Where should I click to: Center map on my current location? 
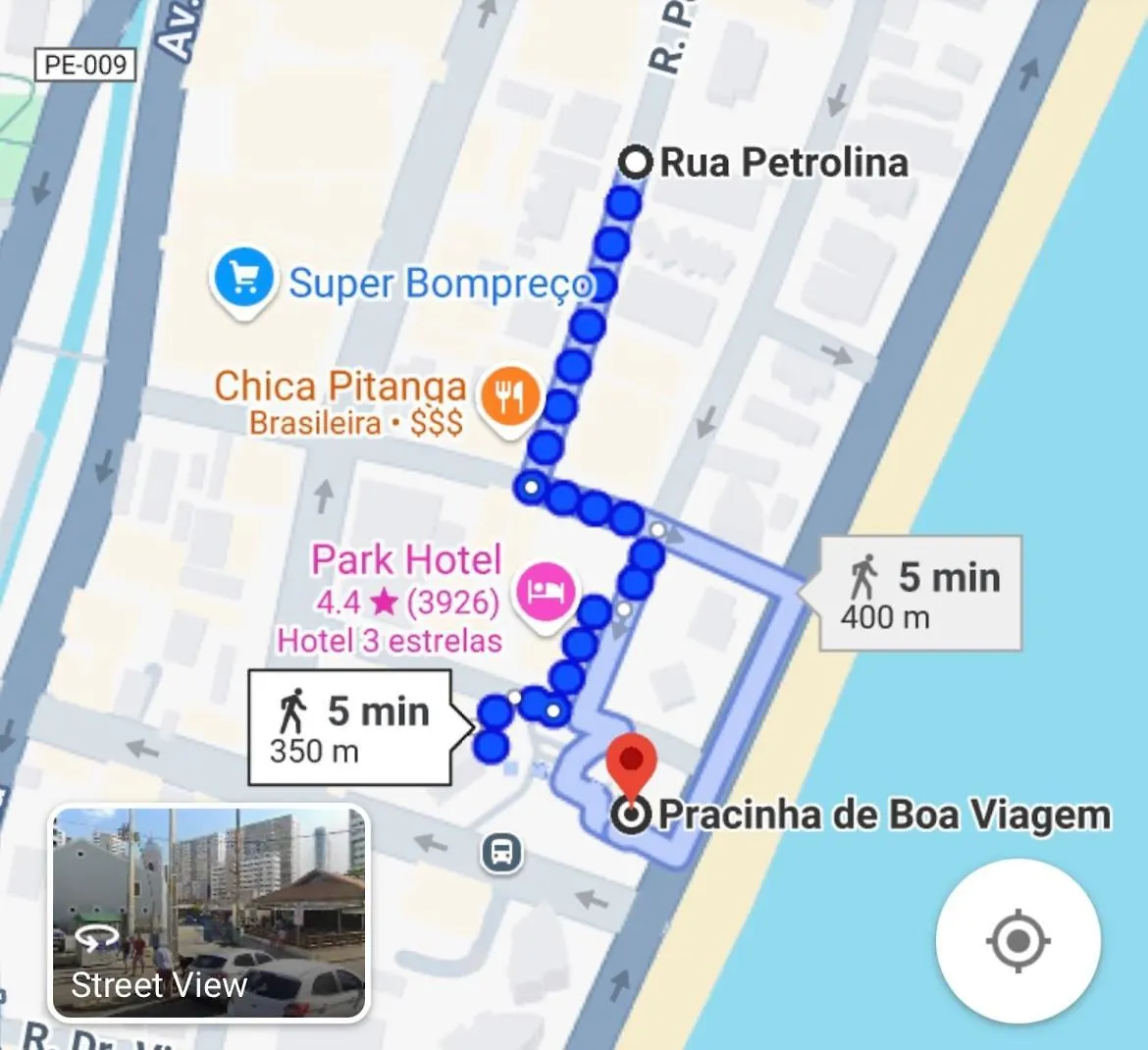1018,941
